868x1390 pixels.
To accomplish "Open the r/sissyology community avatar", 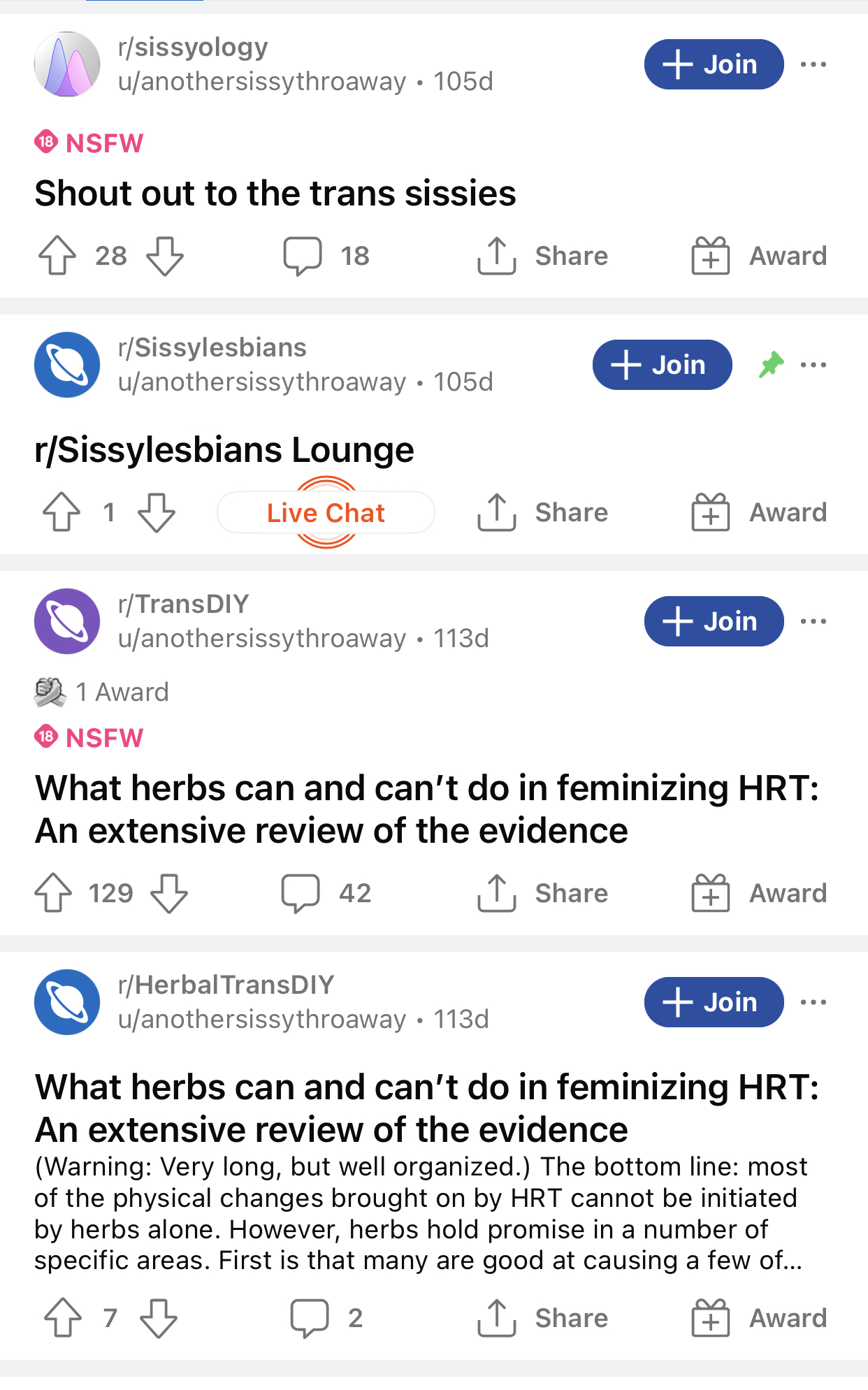I will (x=67, y=64).
